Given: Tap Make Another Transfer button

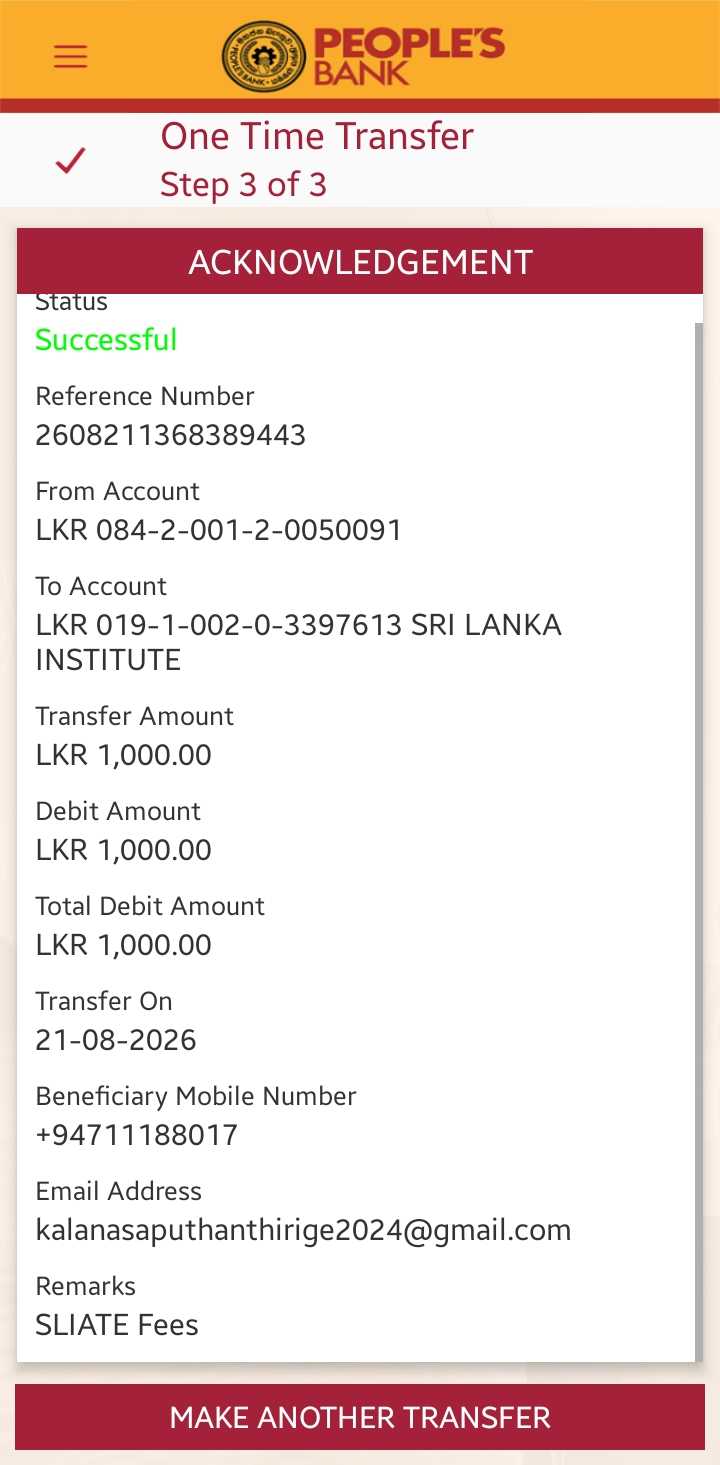Looking at the screenshot, I should pyautogui.click(x=360, y=1417).
